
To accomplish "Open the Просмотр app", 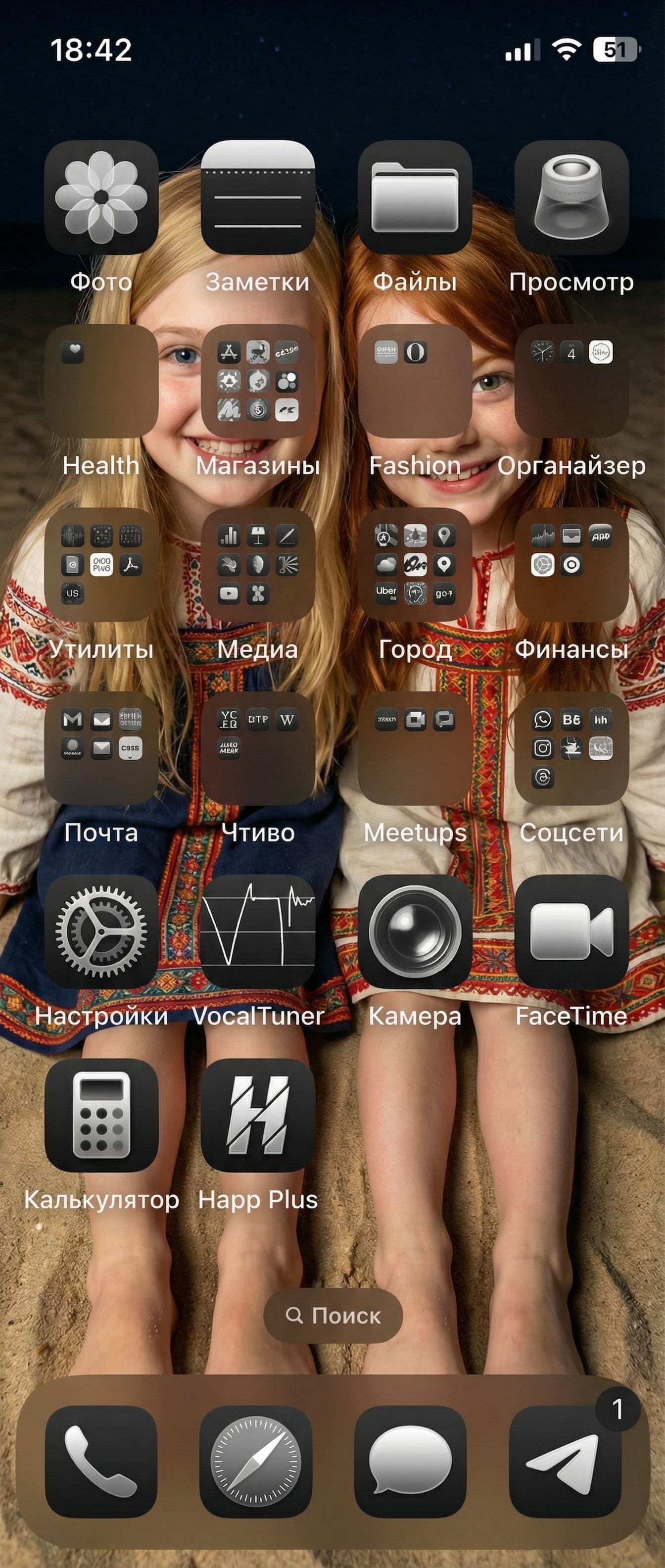I will [571, 197].
